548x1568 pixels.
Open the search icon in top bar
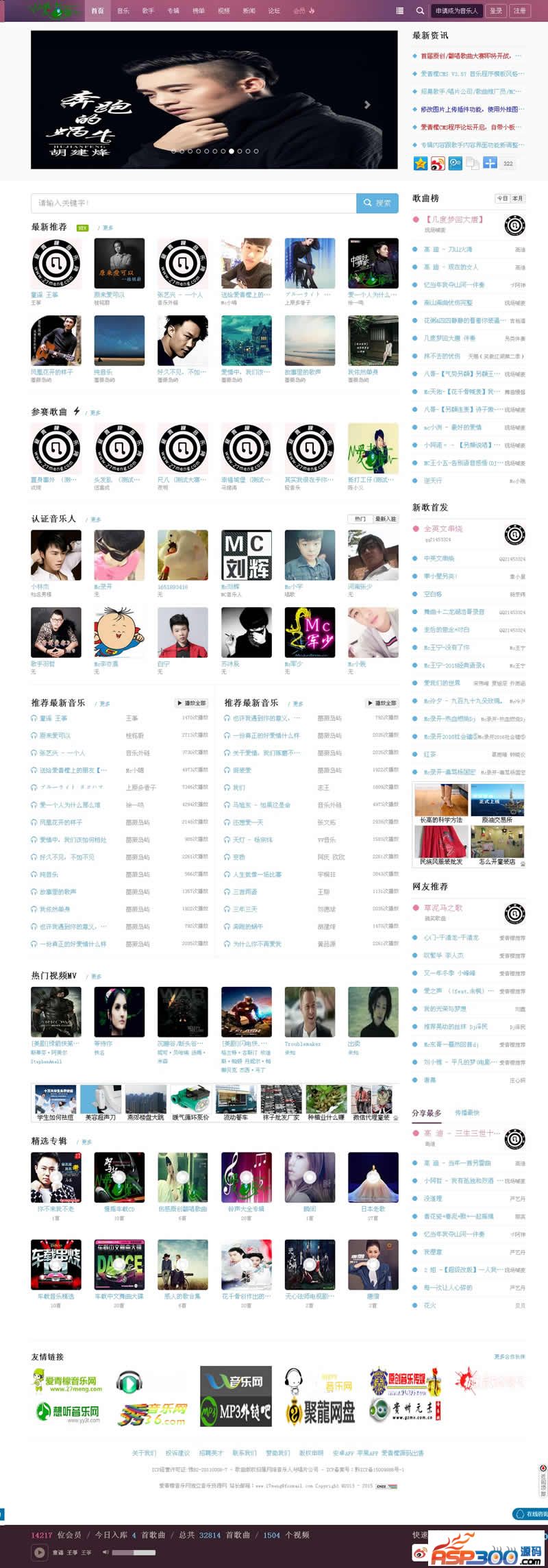click(420, 11)
